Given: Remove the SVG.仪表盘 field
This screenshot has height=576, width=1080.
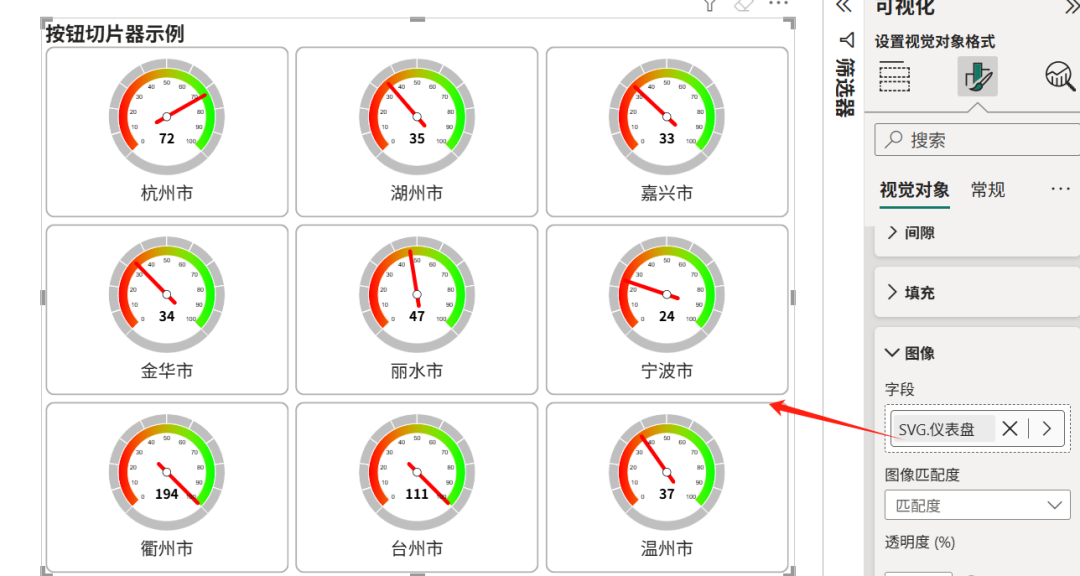Looking at the screenshot, I should (1010, 429).
